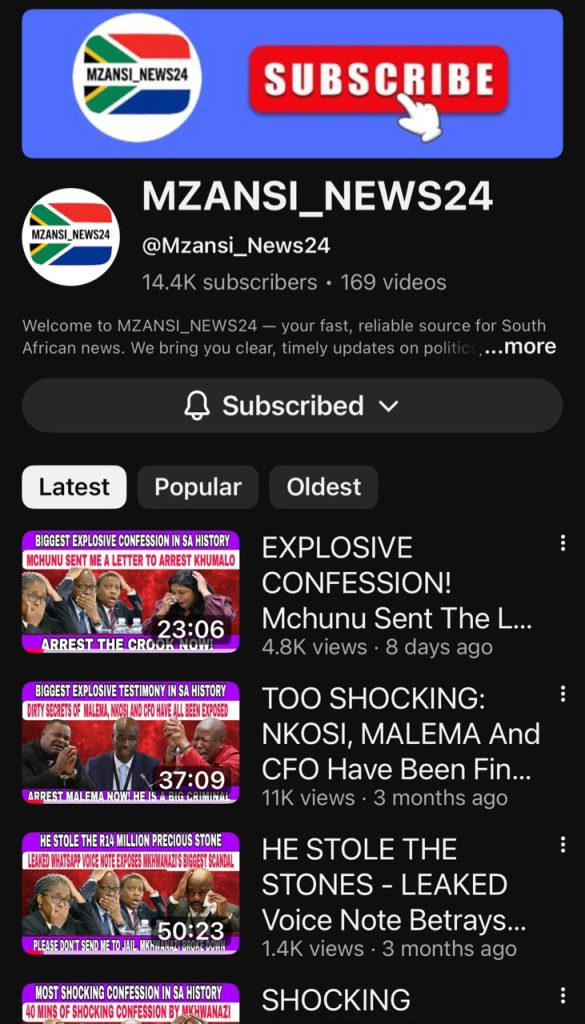Screen dimensions: 585x1024
Task: Open options menu for the bottom SHOCKING video
Action: pyautogui.click(x=562, y=996)
